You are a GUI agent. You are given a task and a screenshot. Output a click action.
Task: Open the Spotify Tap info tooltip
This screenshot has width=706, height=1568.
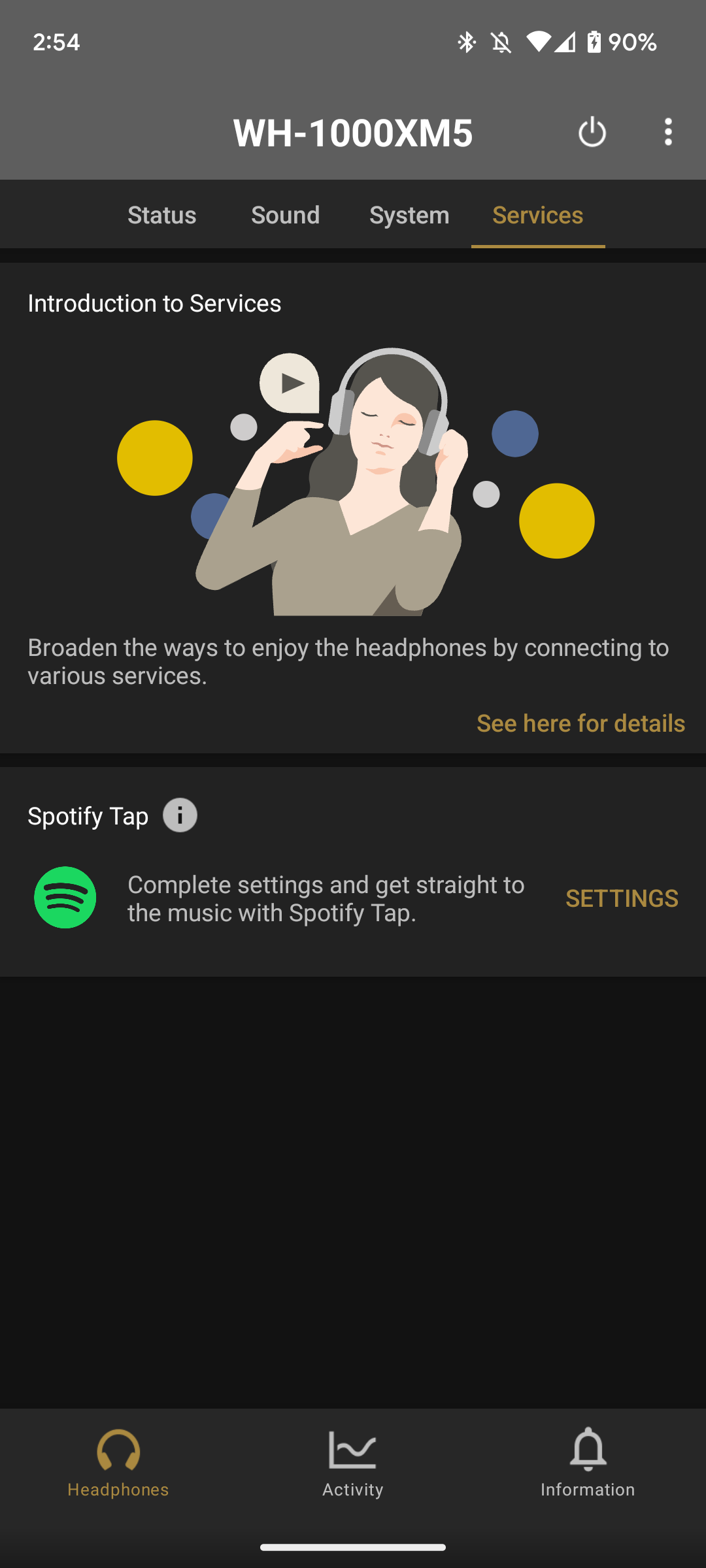(x=179, y=815)
